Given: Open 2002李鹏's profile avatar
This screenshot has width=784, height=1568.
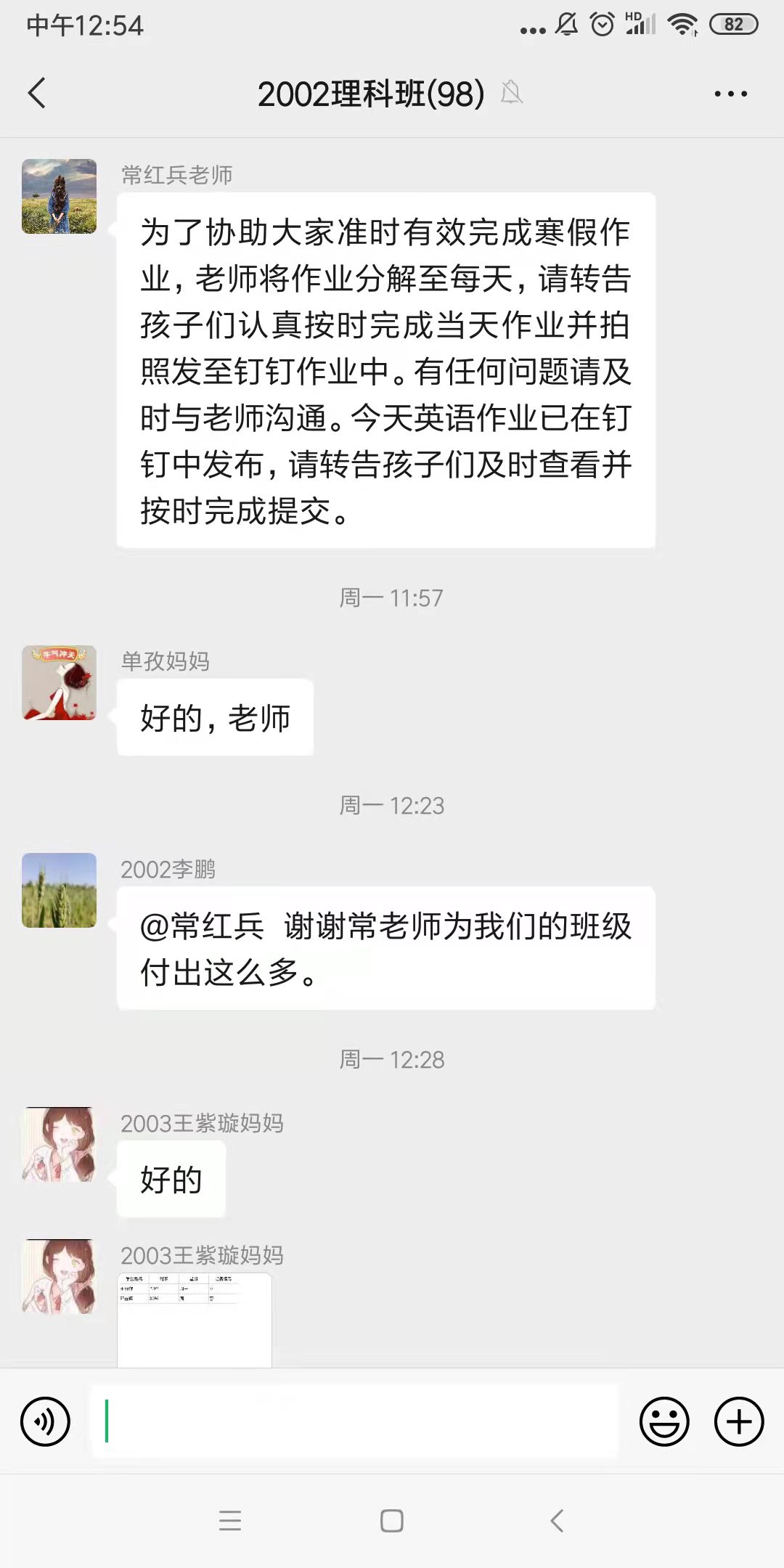Looking at the screenshot, I should point(59,890).
